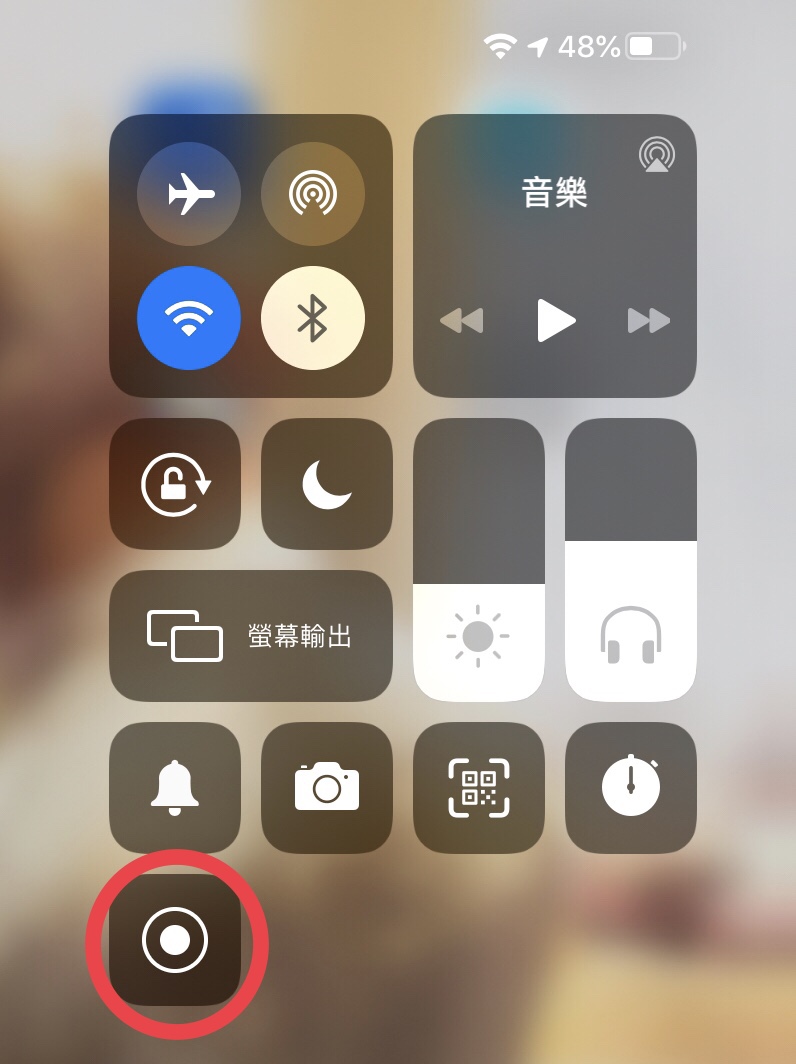Skip to previous track

[462, 320]
